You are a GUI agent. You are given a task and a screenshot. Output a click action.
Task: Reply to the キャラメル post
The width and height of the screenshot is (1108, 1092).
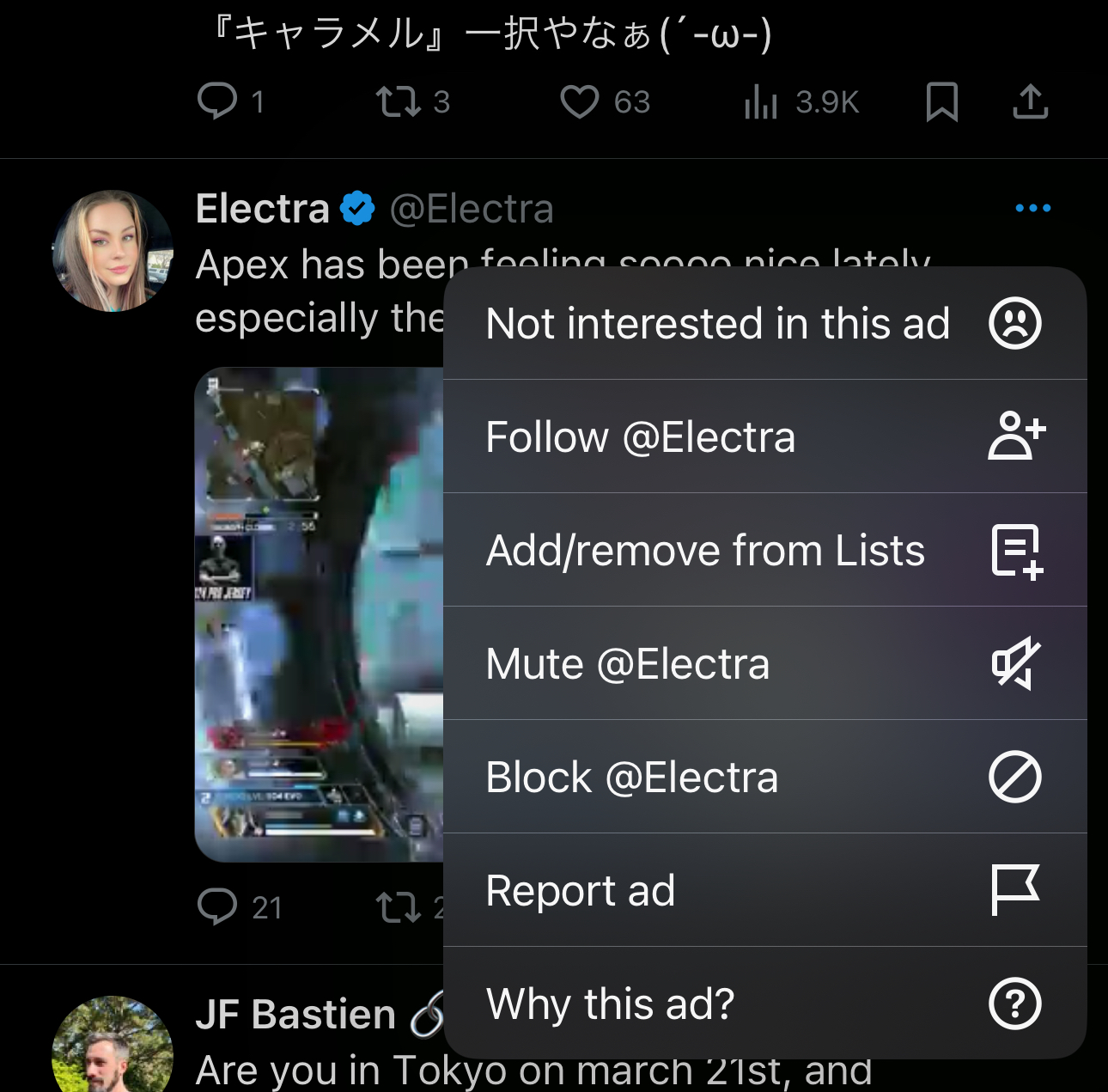pyautogui.click(x=217, y=101)
